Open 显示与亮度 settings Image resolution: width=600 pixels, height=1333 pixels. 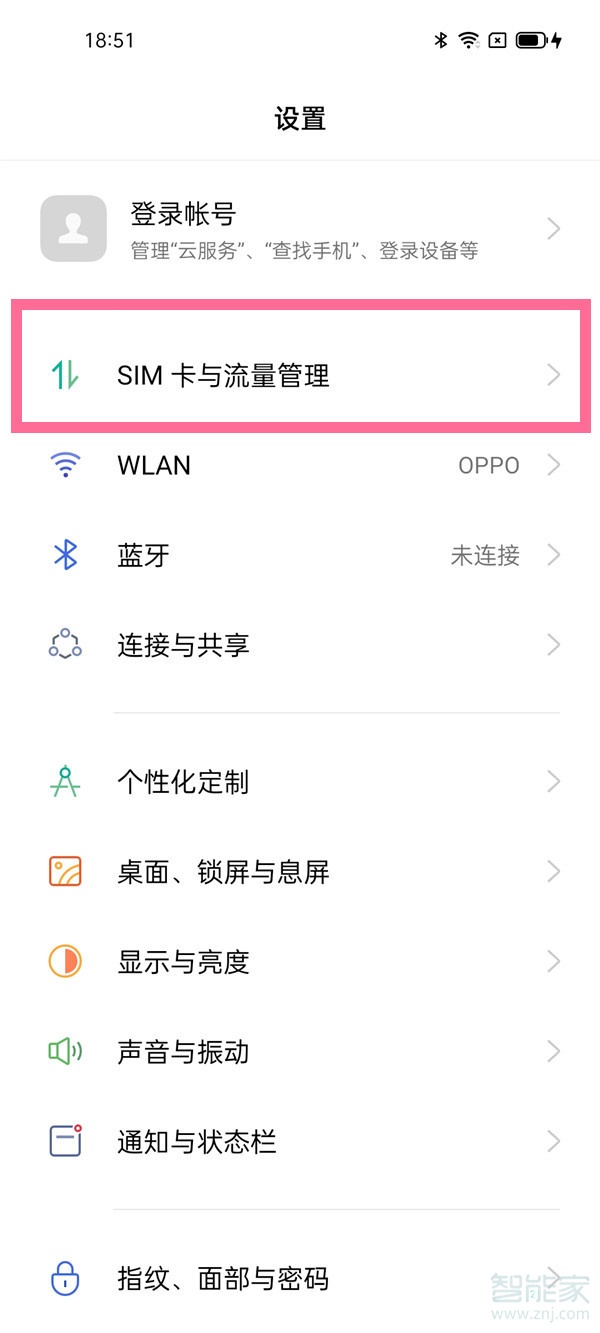click(300, 962)
